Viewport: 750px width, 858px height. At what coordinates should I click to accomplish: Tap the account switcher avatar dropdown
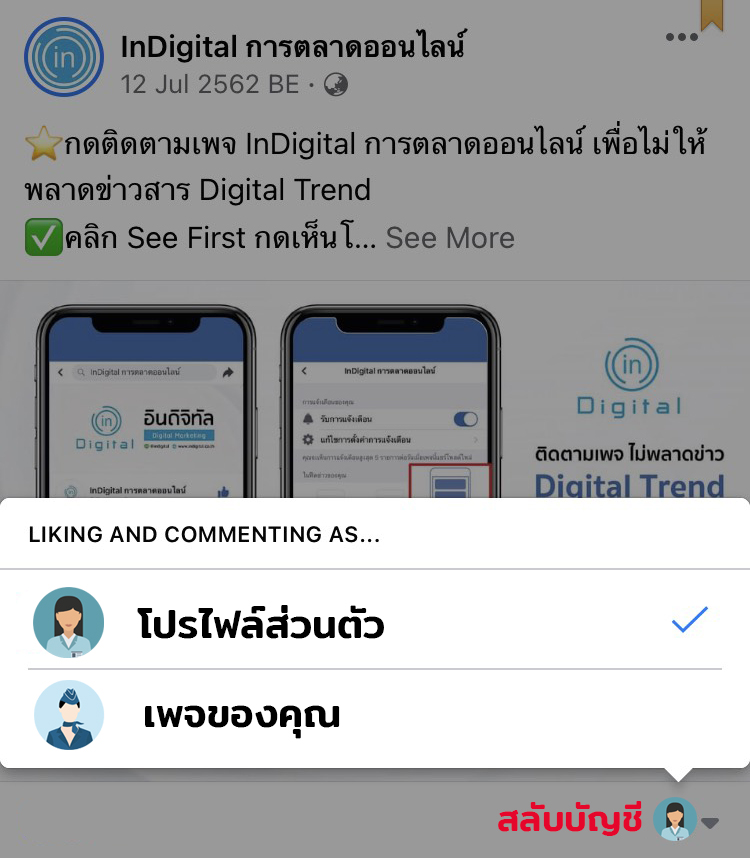click(685, 820)
